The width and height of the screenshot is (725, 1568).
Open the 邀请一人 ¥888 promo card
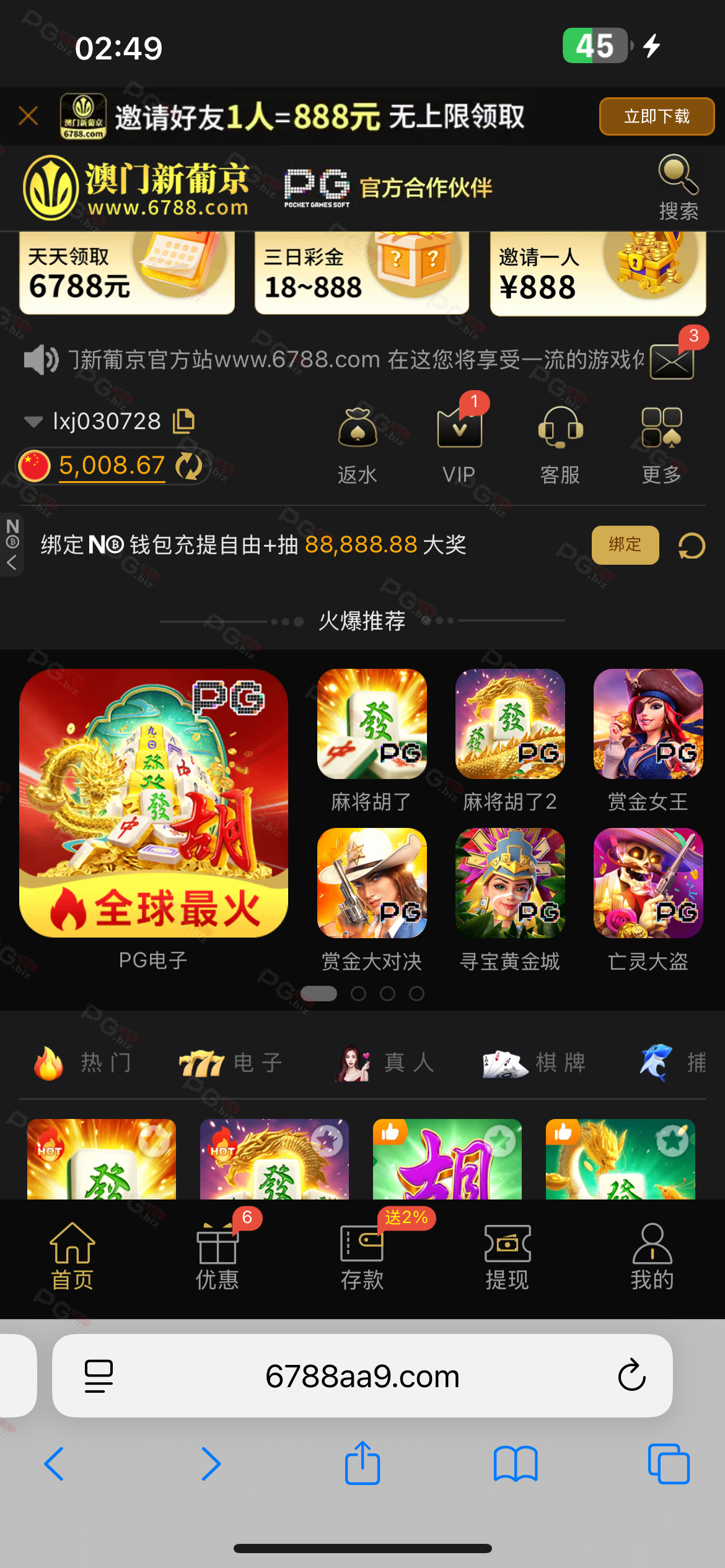point(597,273)
